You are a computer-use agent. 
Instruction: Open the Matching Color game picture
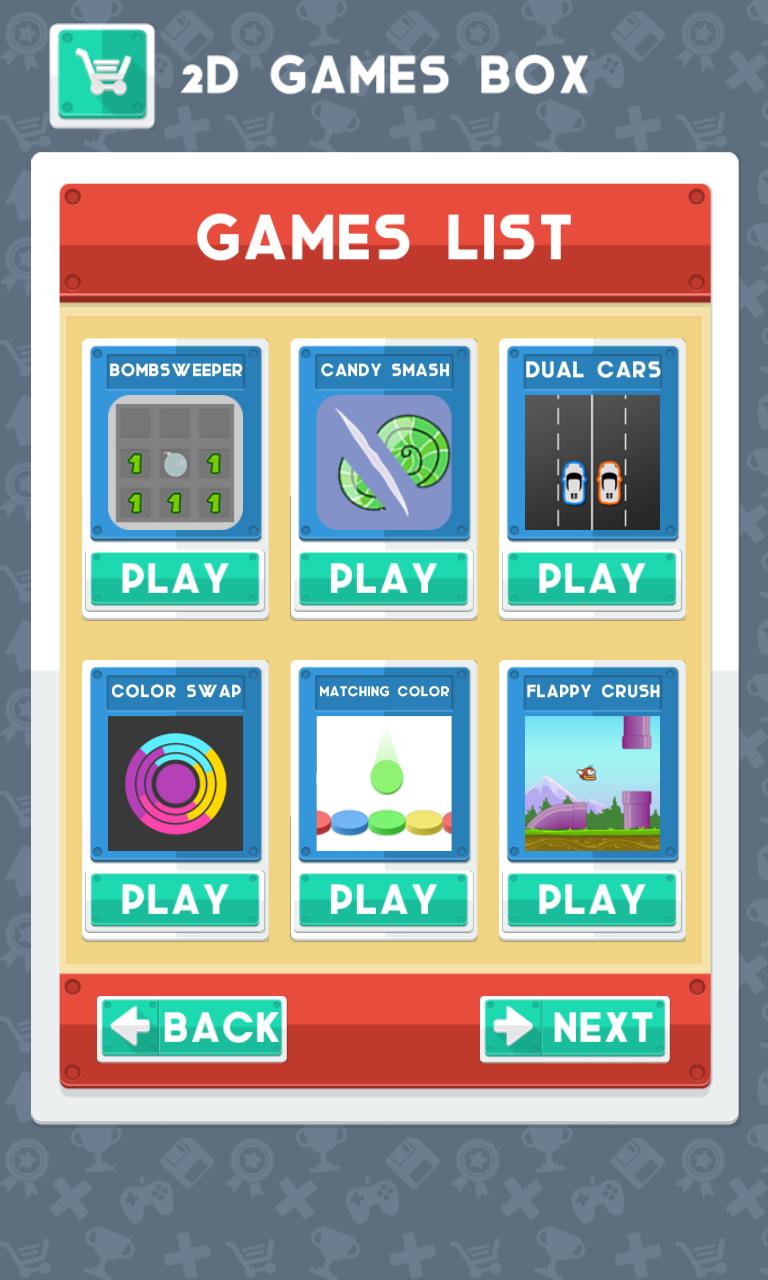pyautogui.click(x=384, y=783)
